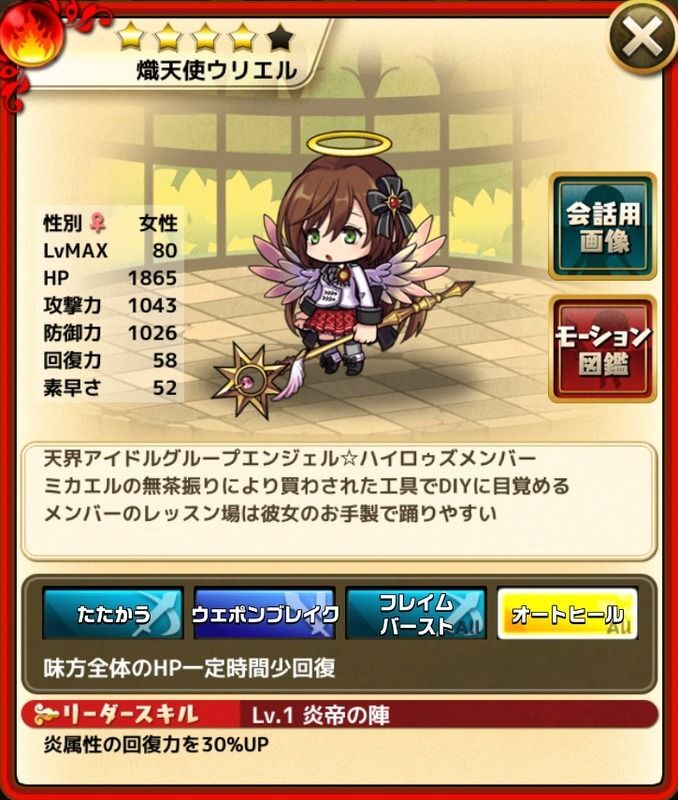
Task: Select the たたかう skill
Action: [x=113, y=614]
